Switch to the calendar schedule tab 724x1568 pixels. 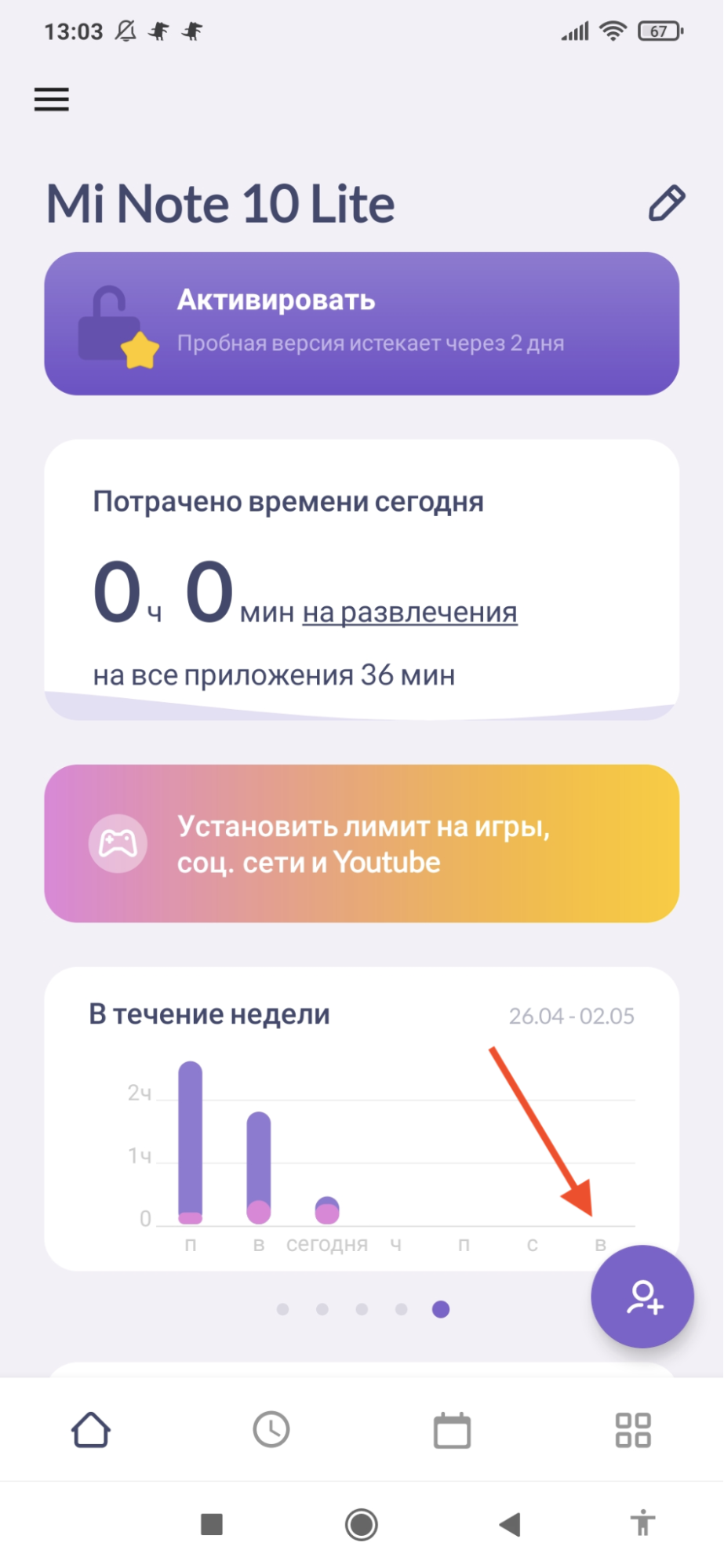tap(452, 1429)
